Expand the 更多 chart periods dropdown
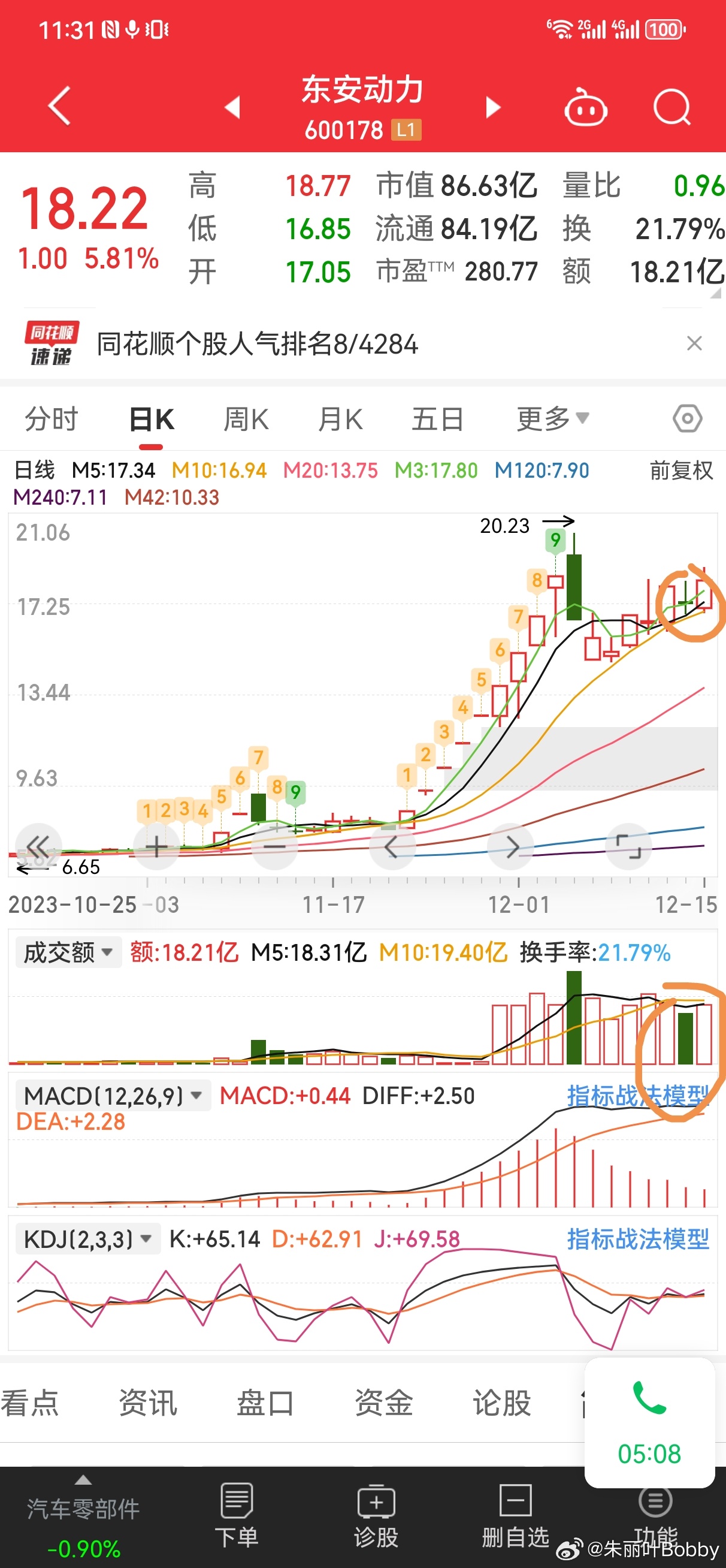The height and width of the screenshot is (1568, 726). [x=552, y=420]
